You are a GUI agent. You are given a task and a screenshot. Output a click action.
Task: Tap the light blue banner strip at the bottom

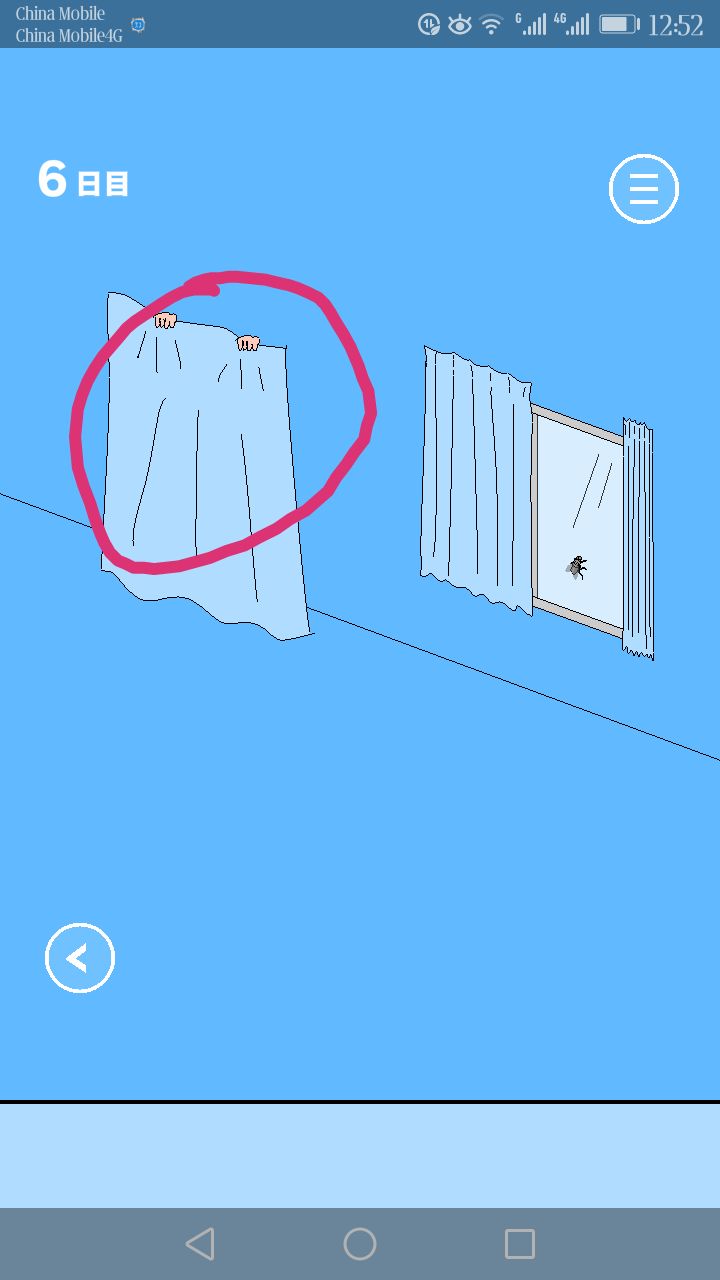pos(360,1150)
